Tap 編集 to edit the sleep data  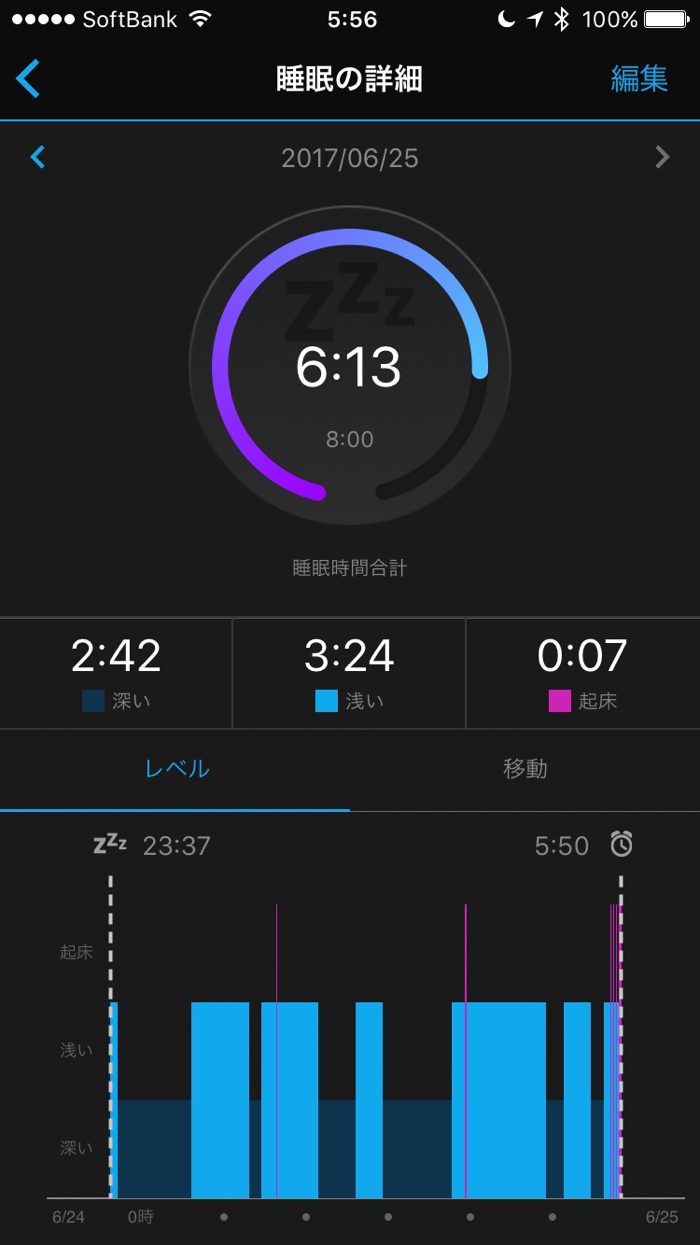click(639, 79)
